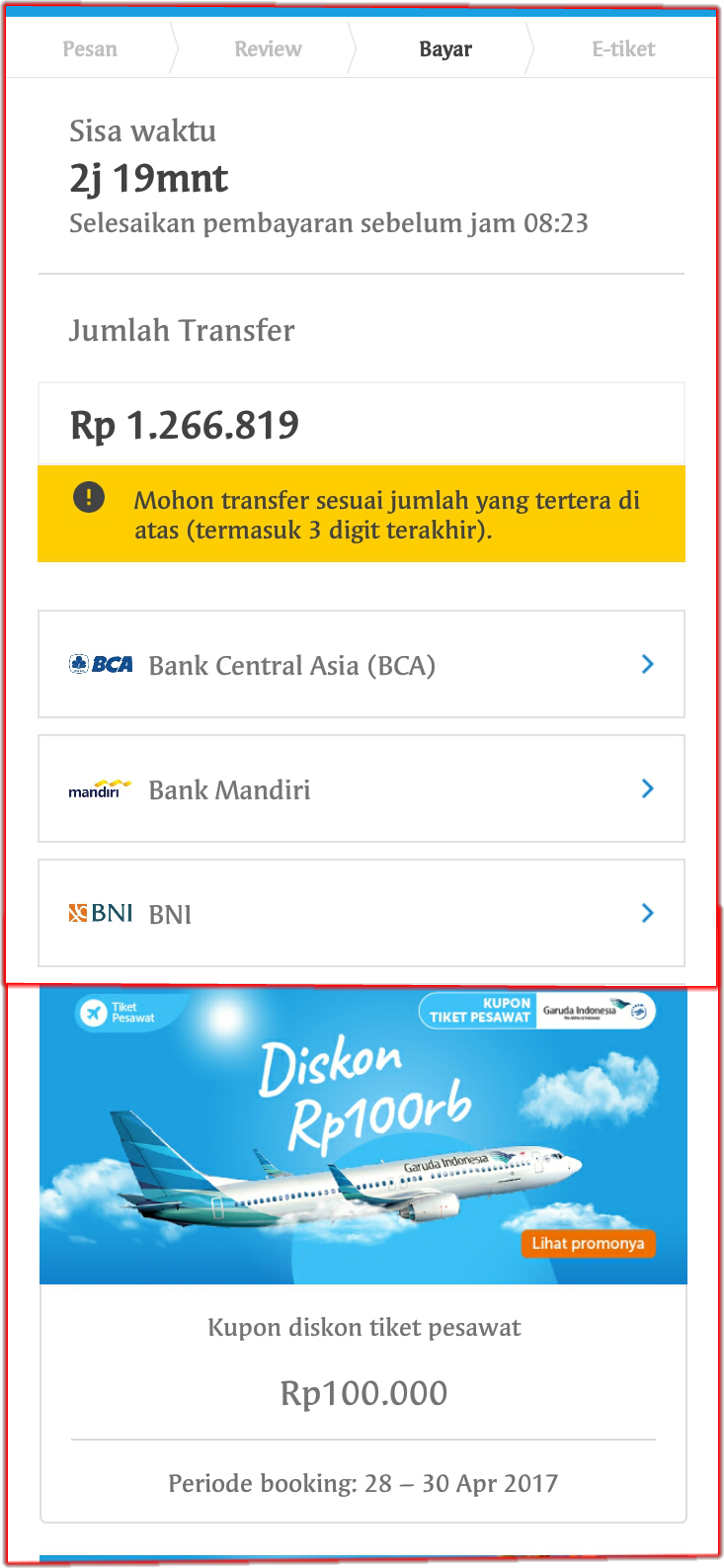The width and height of the screenshot is (724, 1568).
Task: Go back to the Review step
Action: click(268, 48)
